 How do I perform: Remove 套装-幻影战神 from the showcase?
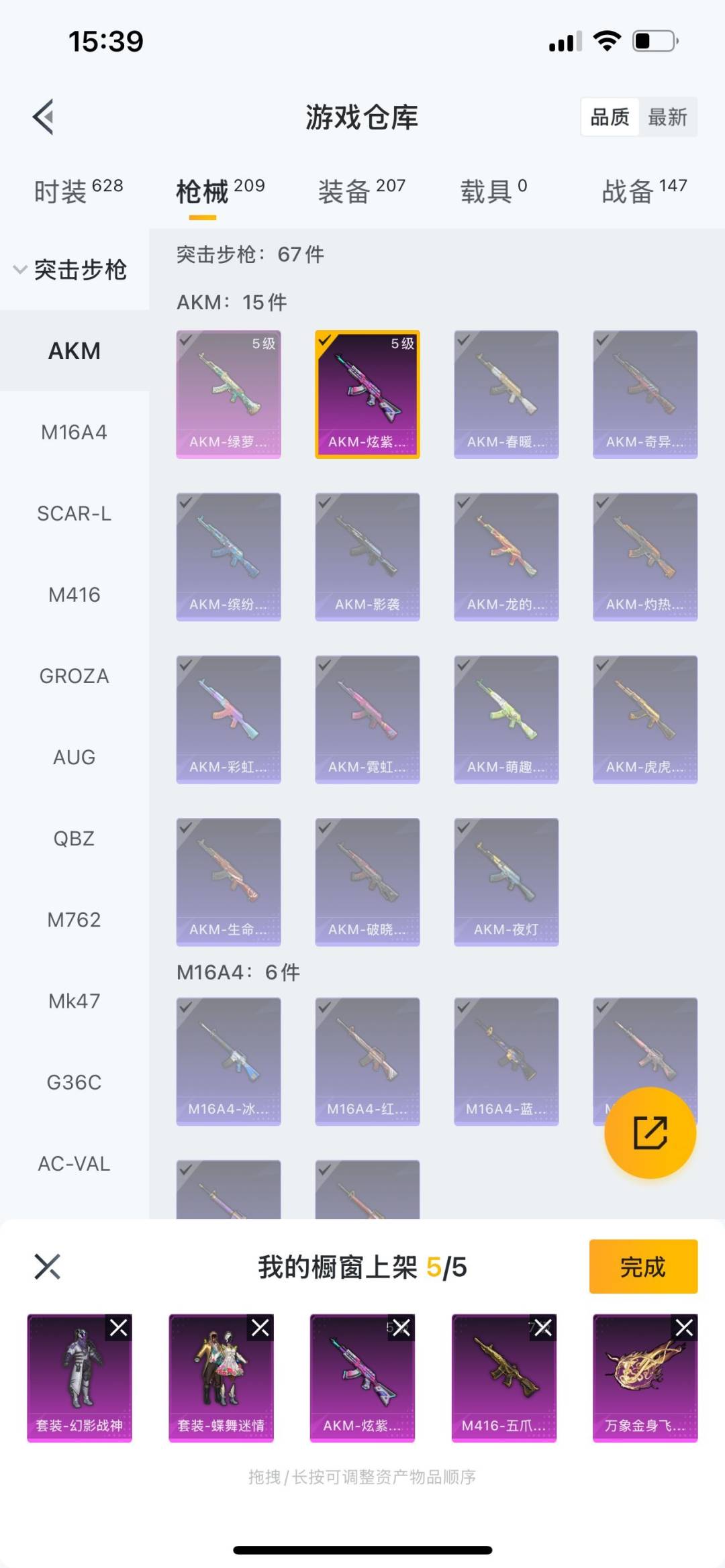click(x=119, y=1327)
